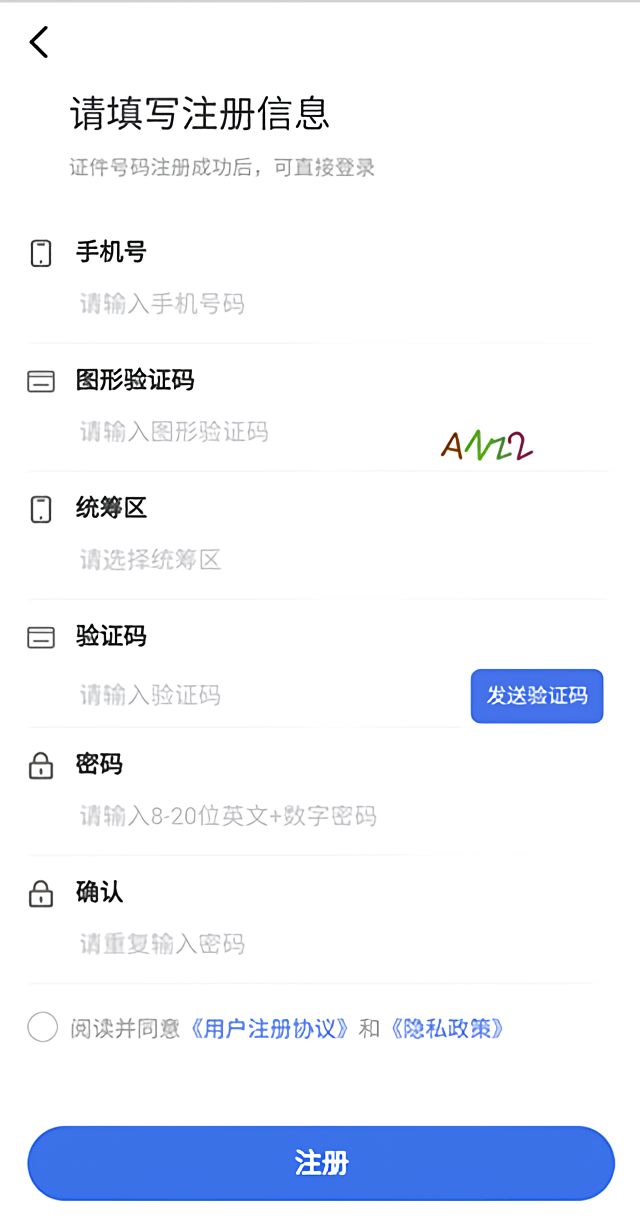
Task: Open the 《用户注册协议》 link
Action: 270,1028
